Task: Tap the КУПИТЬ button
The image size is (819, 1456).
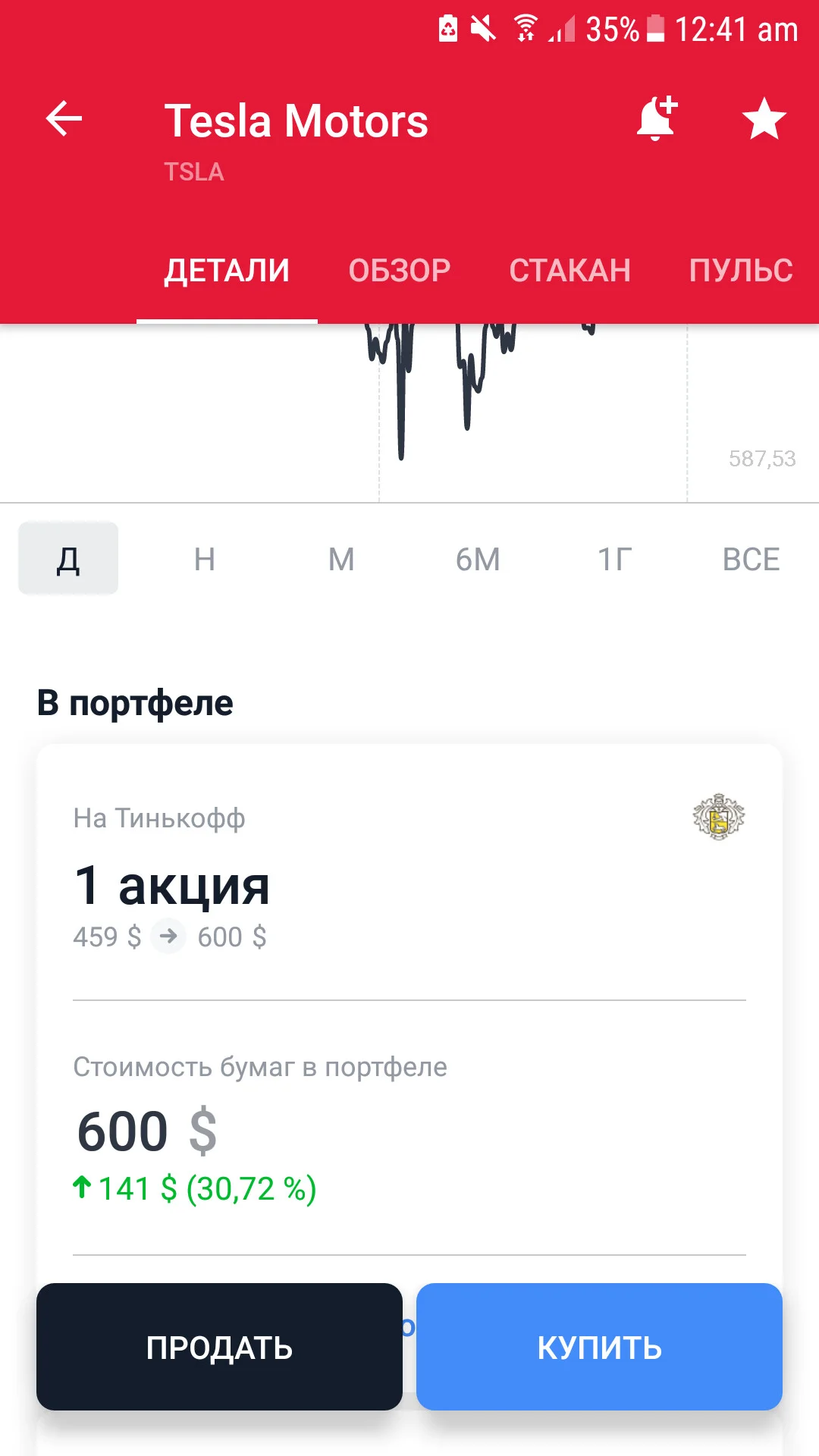Action: (x=599, y=1347)
